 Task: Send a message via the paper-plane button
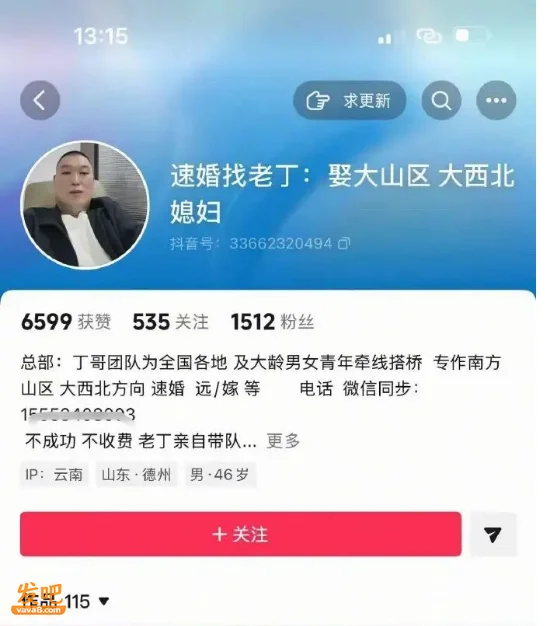(x=493, y=534)
